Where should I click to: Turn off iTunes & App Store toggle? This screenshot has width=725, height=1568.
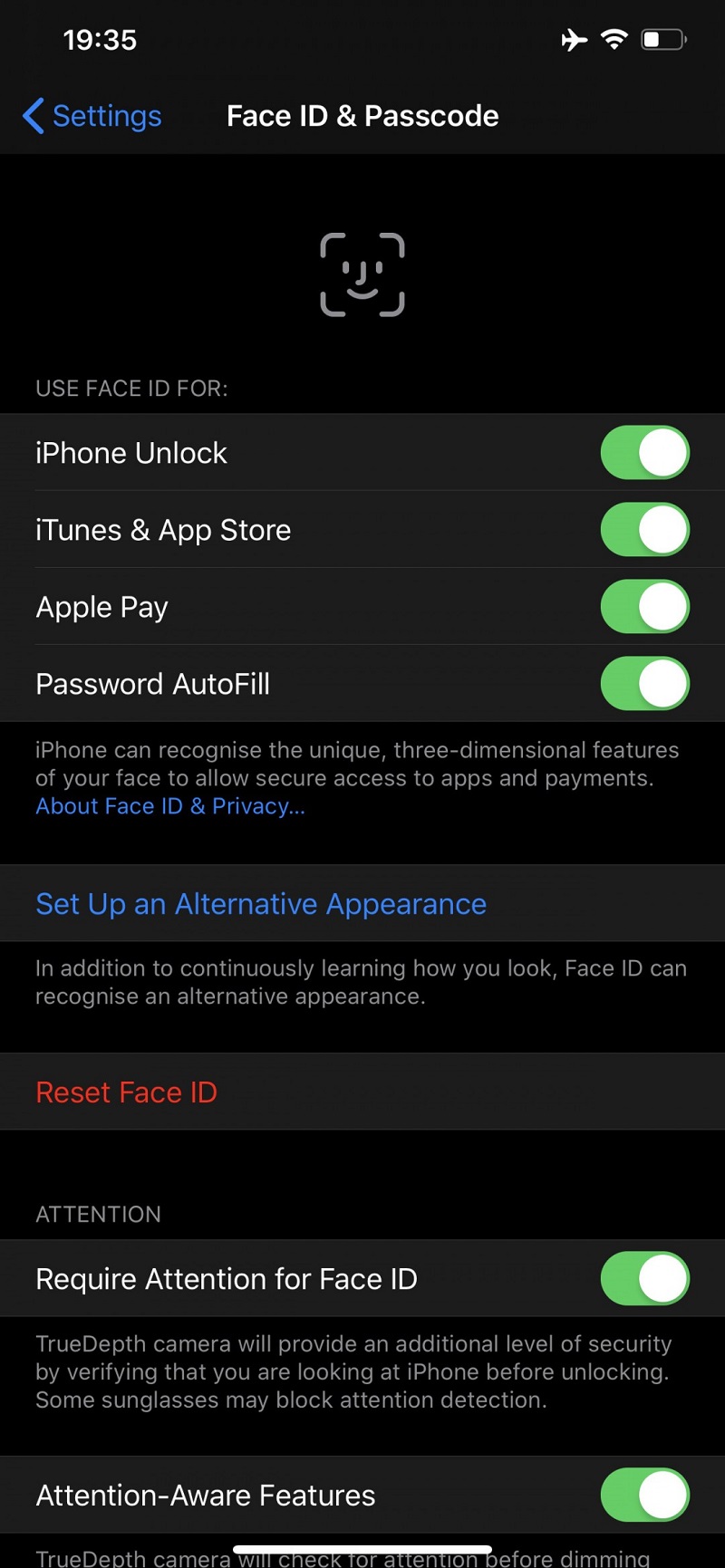[x=644, y=530]
